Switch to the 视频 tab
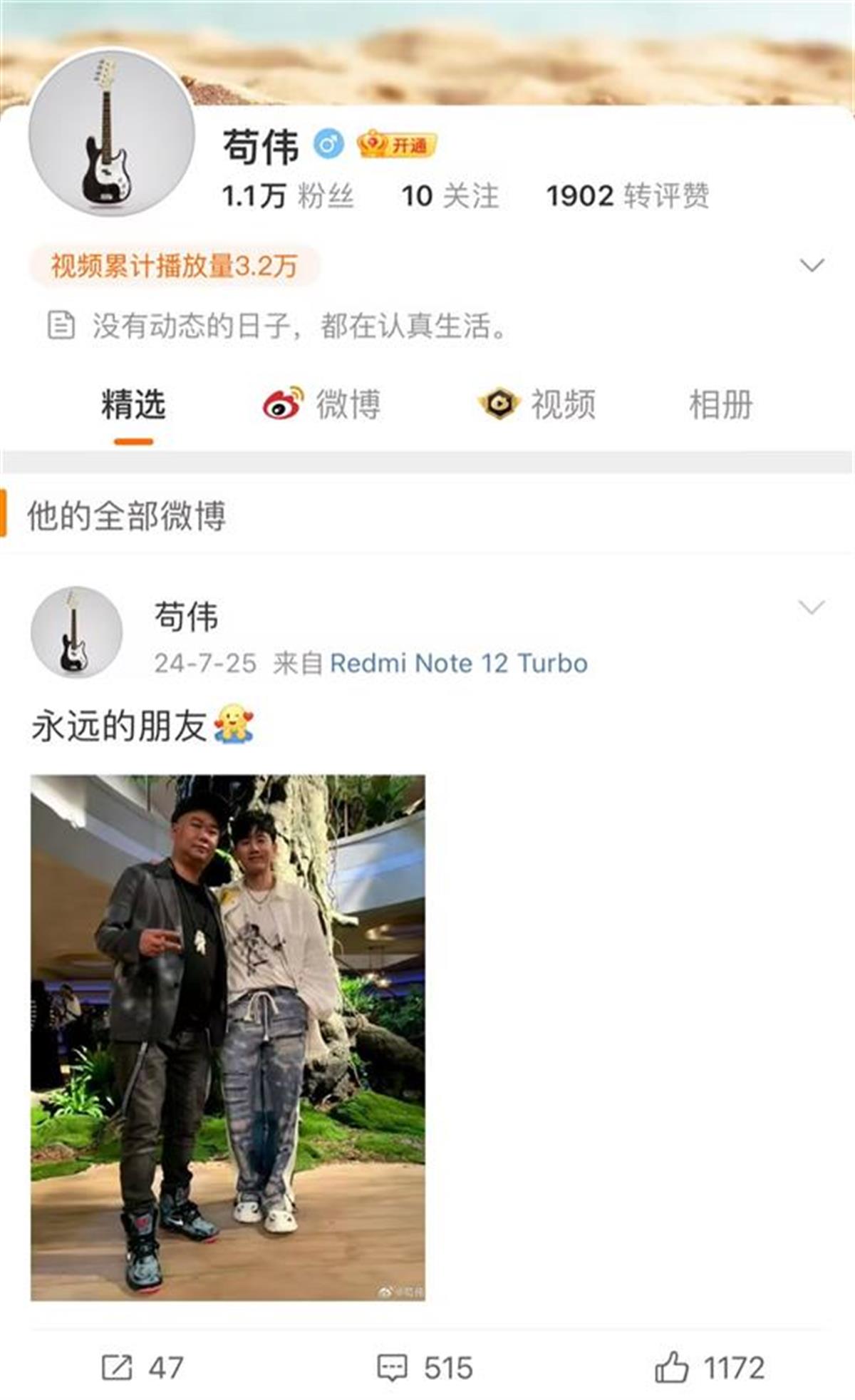This screenshot has height=1400, width=855. click(x=537, y=405)
